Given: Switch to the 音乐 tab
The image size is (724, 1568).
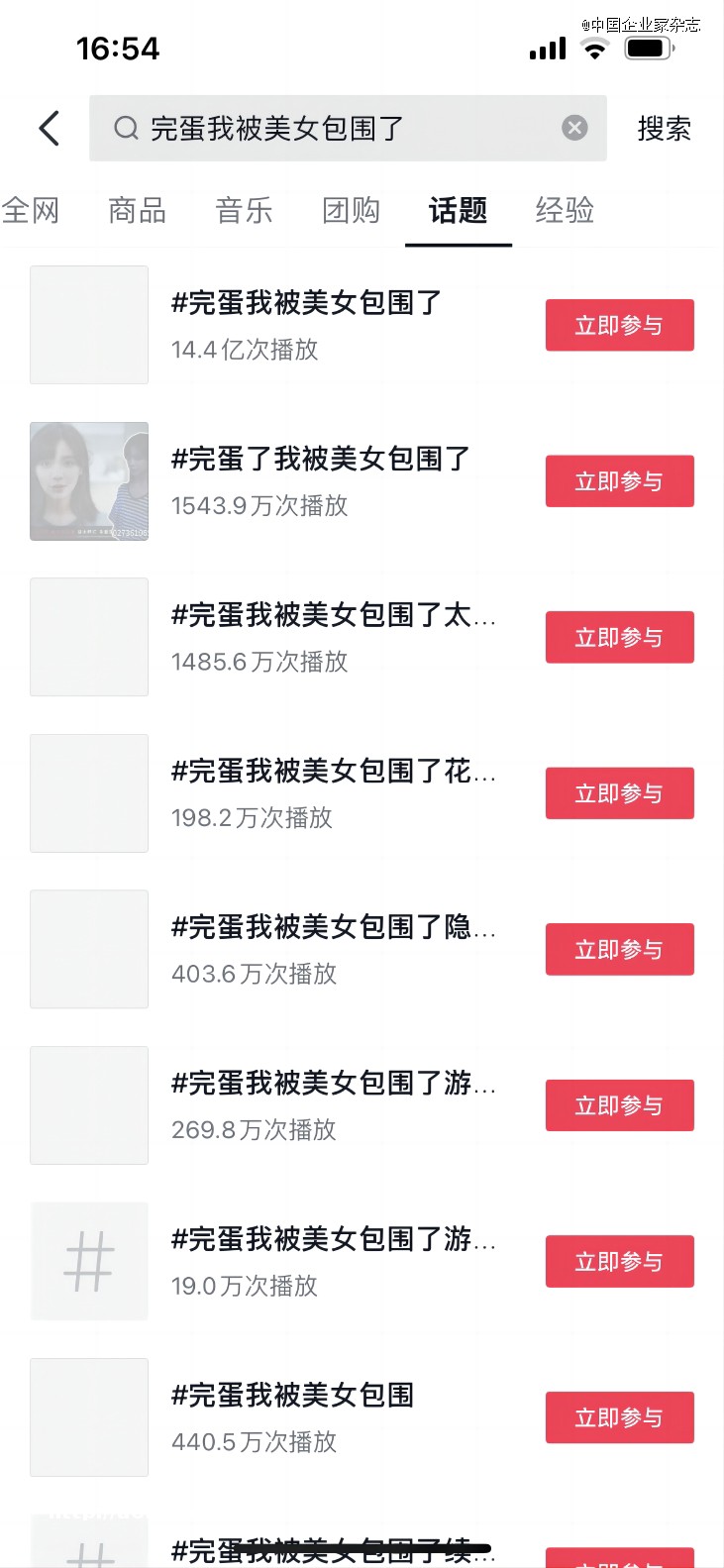Looking at the screenshot, I should point(245,211).
